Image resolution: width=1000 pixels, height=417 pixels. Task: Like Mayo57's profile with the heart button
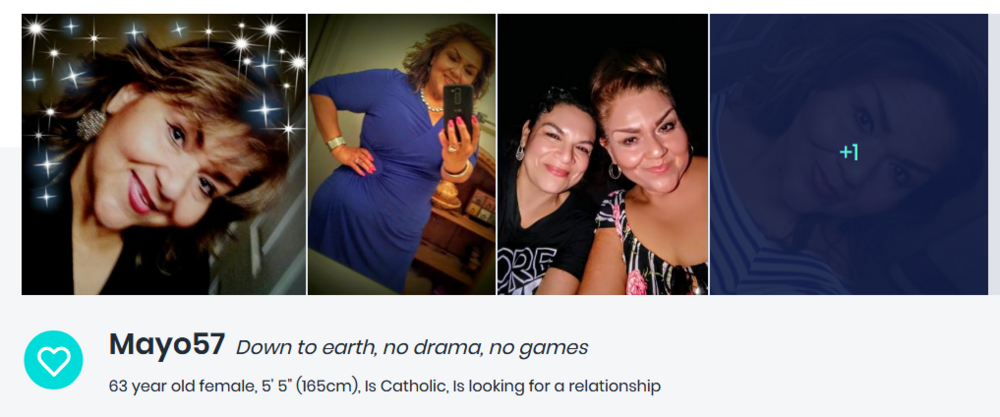[53, 360]
